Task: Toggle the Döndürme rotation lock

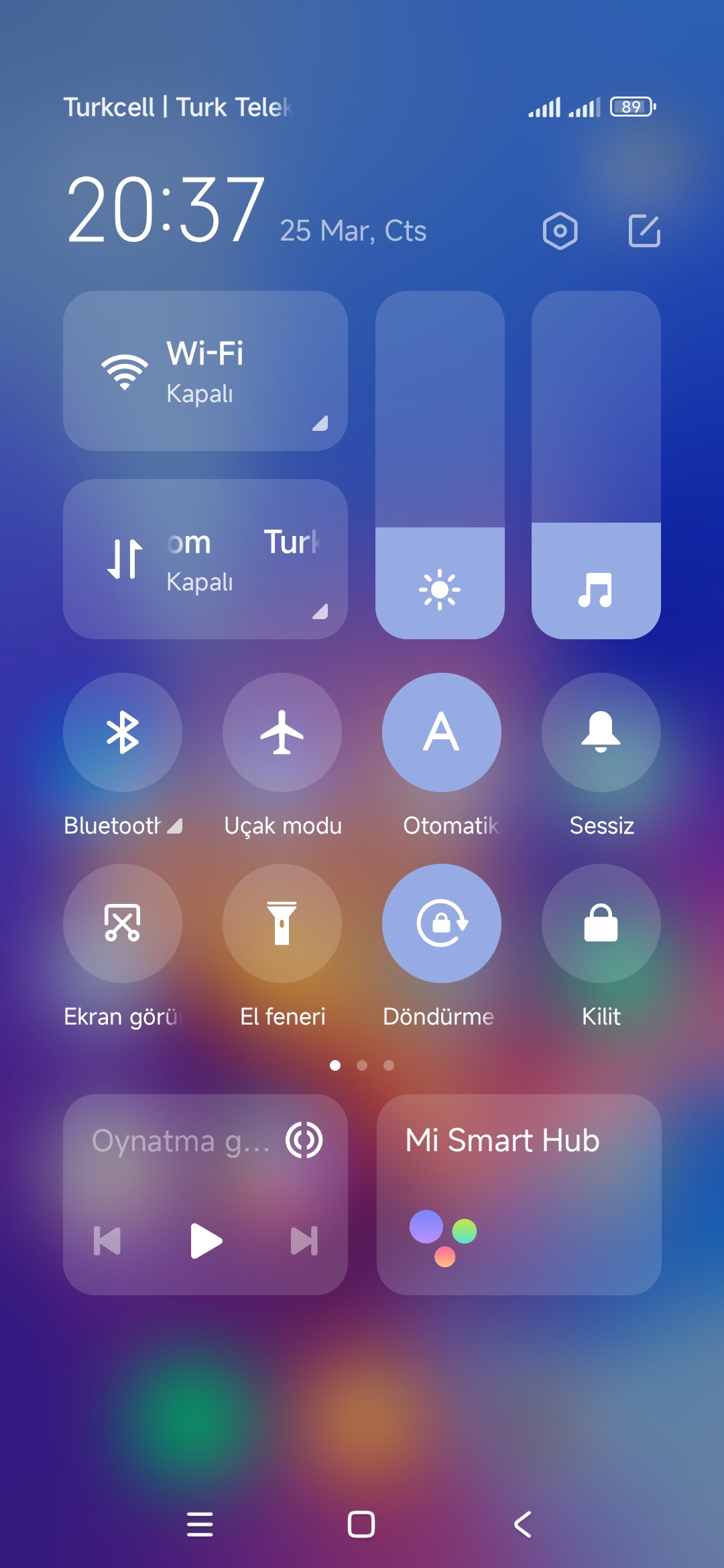Action: click(442, 923)
